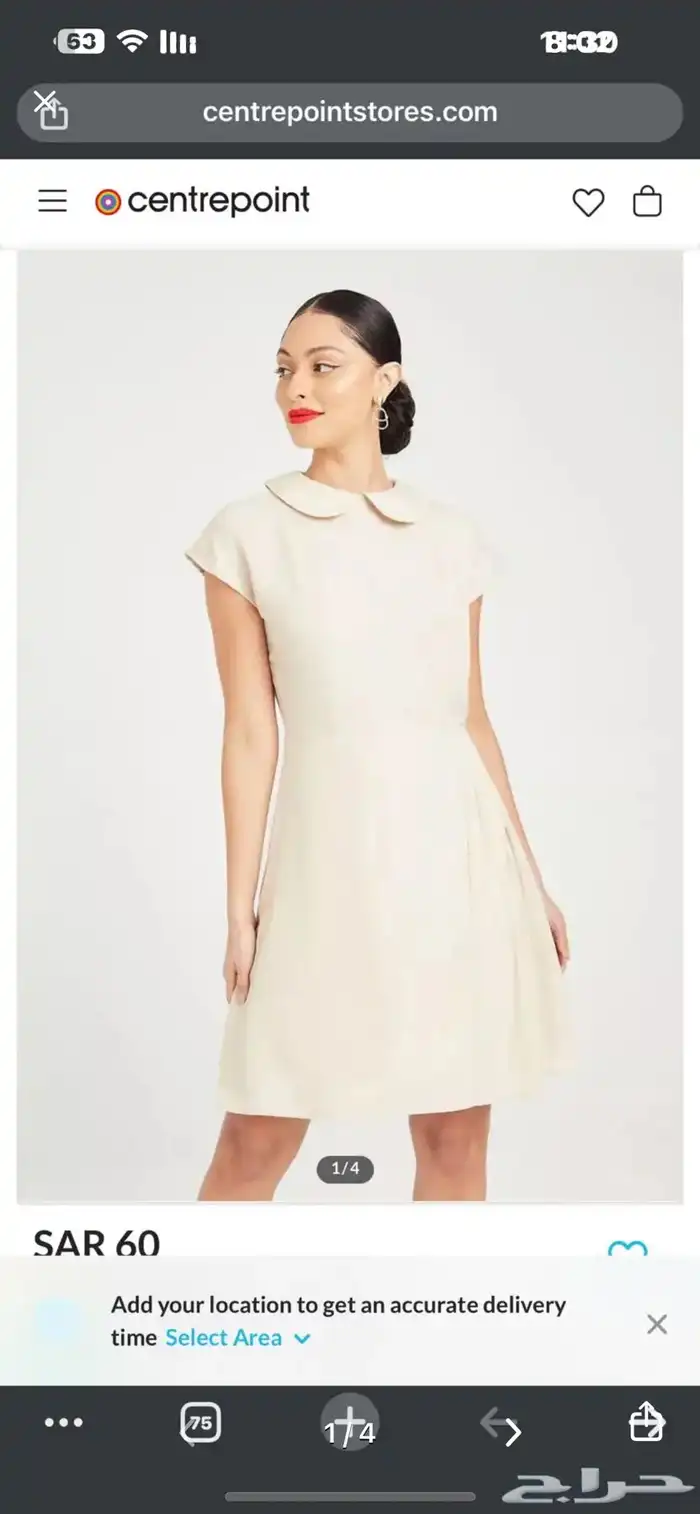Share this page from bottom toolbar

pos(646,1421)
